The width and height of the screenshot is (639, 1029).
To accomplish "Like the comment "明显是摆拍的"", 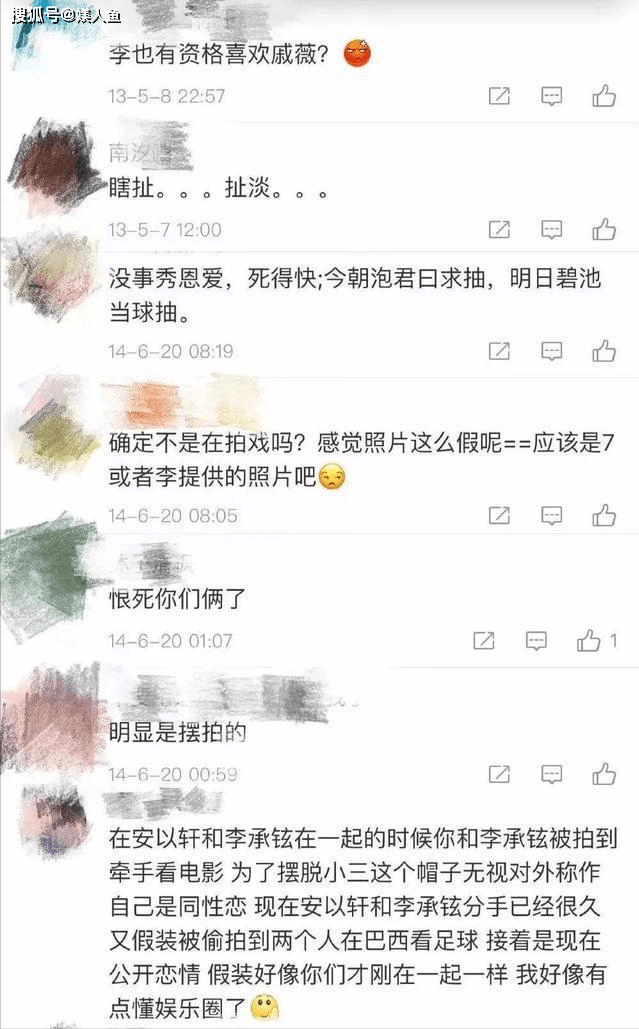I will click(603, 774).
